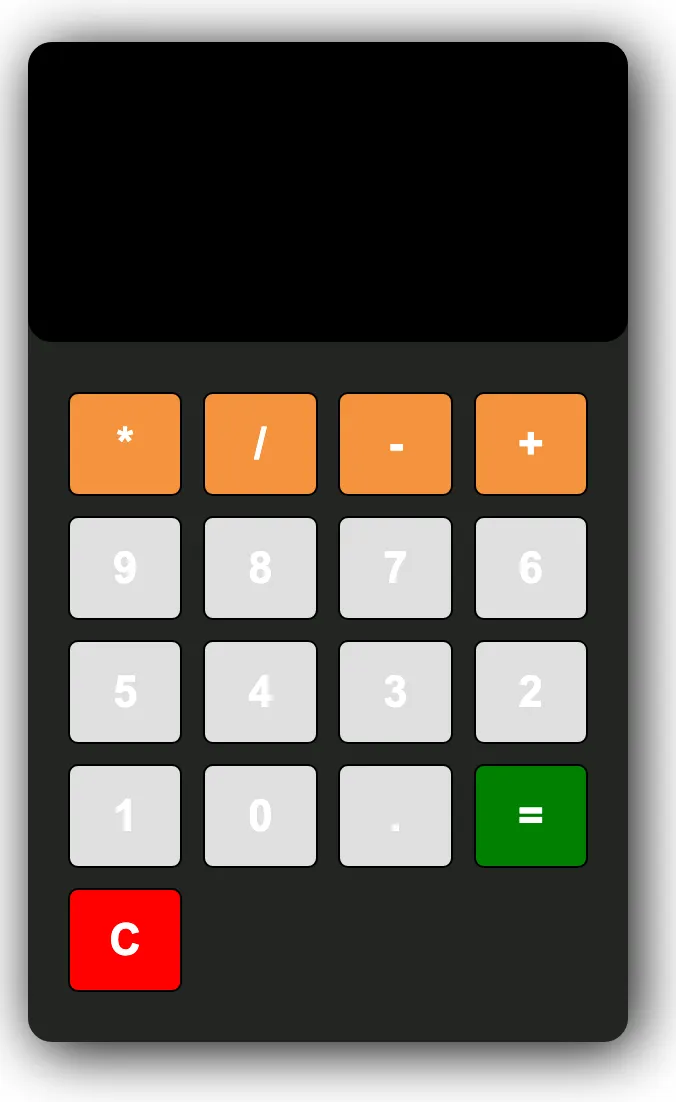Enter digit 7
The height and width of the screenshot is (1102, 676).
pos(395,568)
